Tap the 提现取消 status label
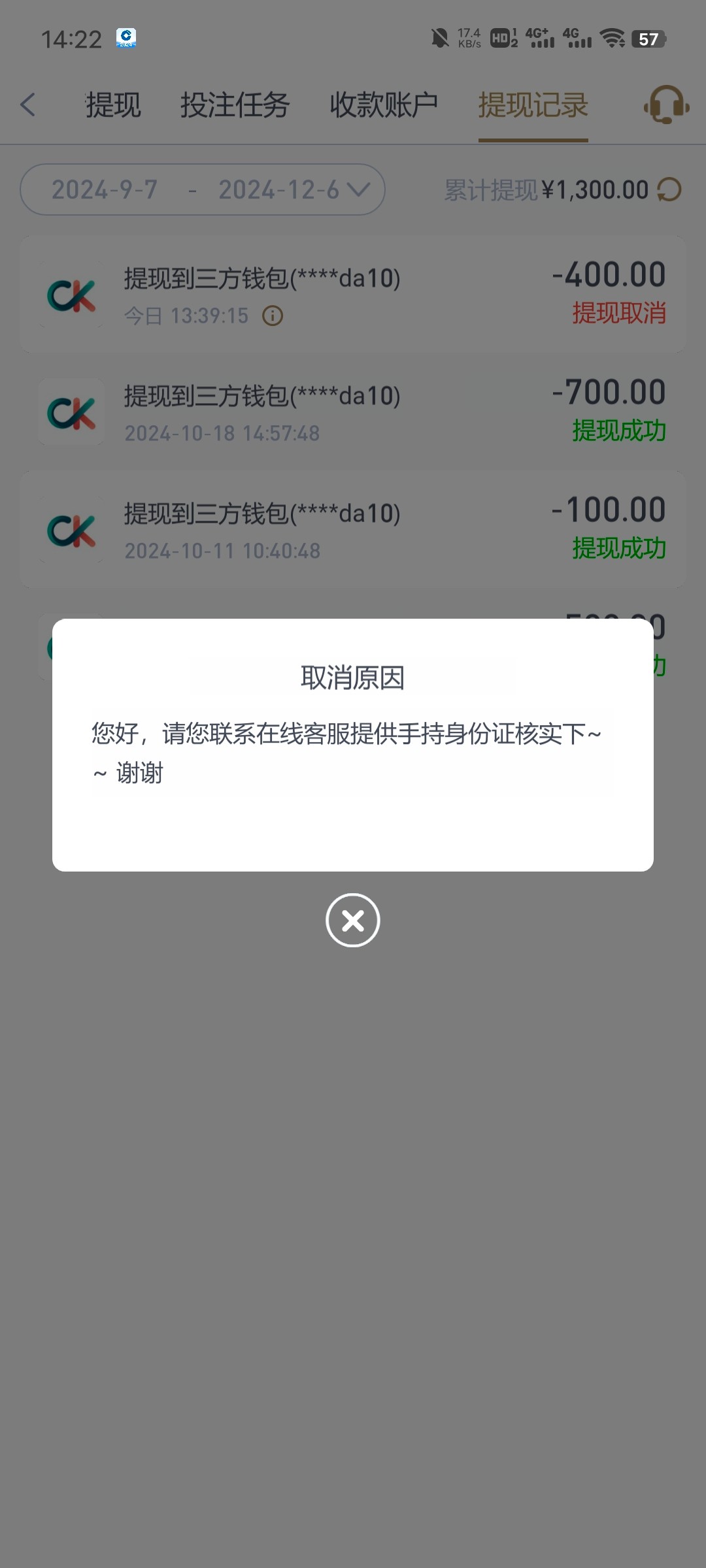Screen dimensions: 706x1568 618,314
